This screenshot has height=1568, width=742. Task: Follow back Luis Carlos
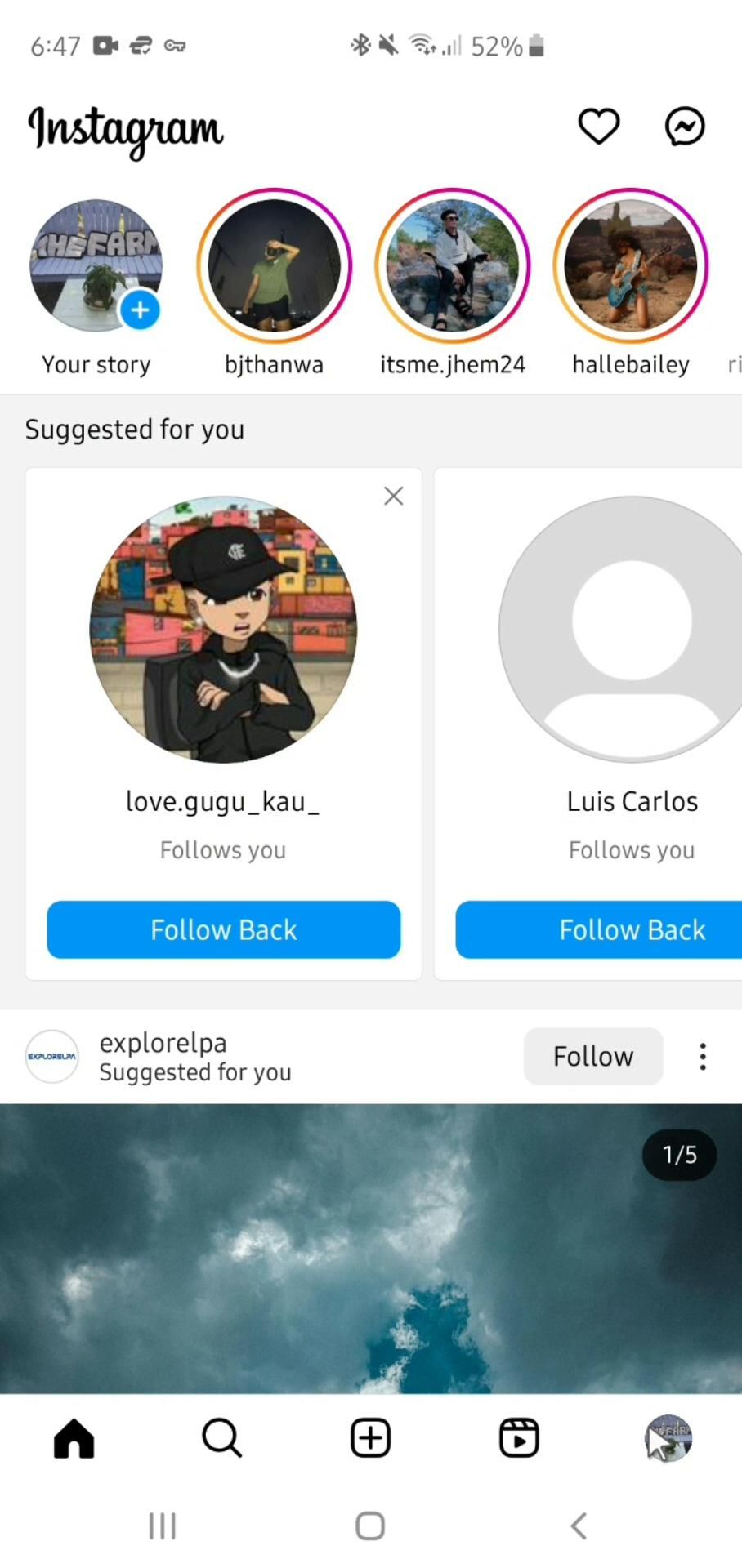tap(605, 929)
